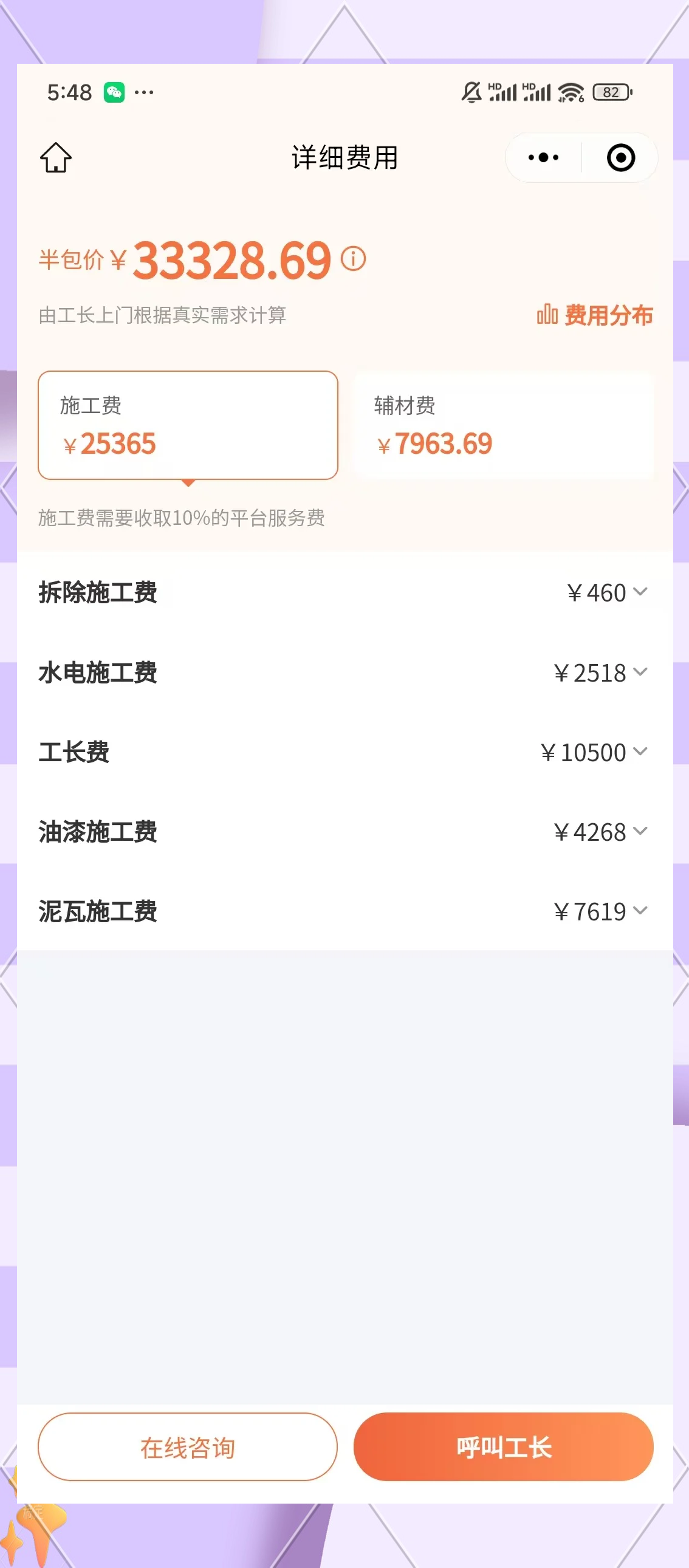Expand the 泥瓦施工费 ¥7619 details

(640, 911)
